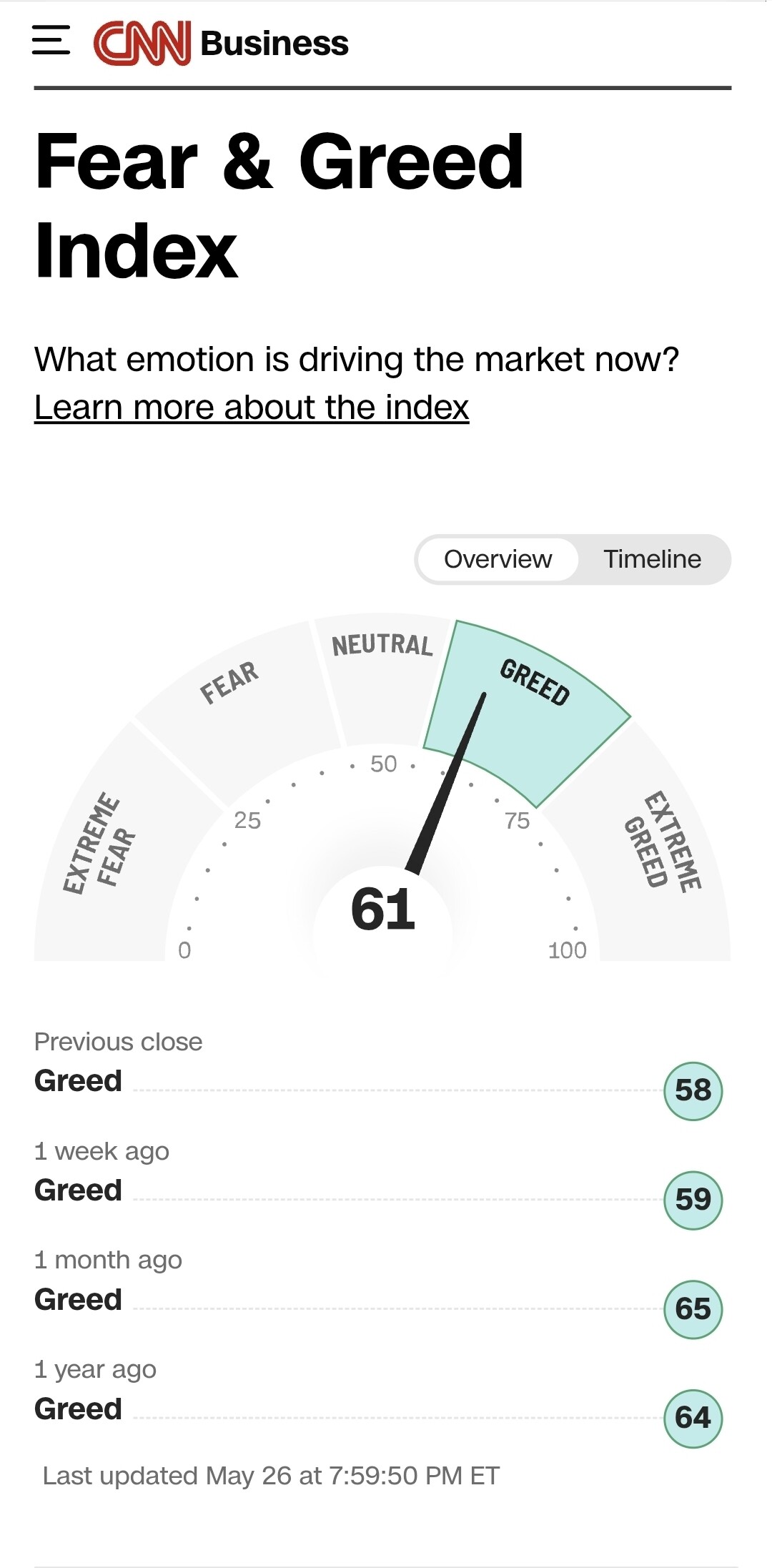Select the Overview view
Image resolution: width=772 pixels, height=1568 pixels.
point(498,559)
